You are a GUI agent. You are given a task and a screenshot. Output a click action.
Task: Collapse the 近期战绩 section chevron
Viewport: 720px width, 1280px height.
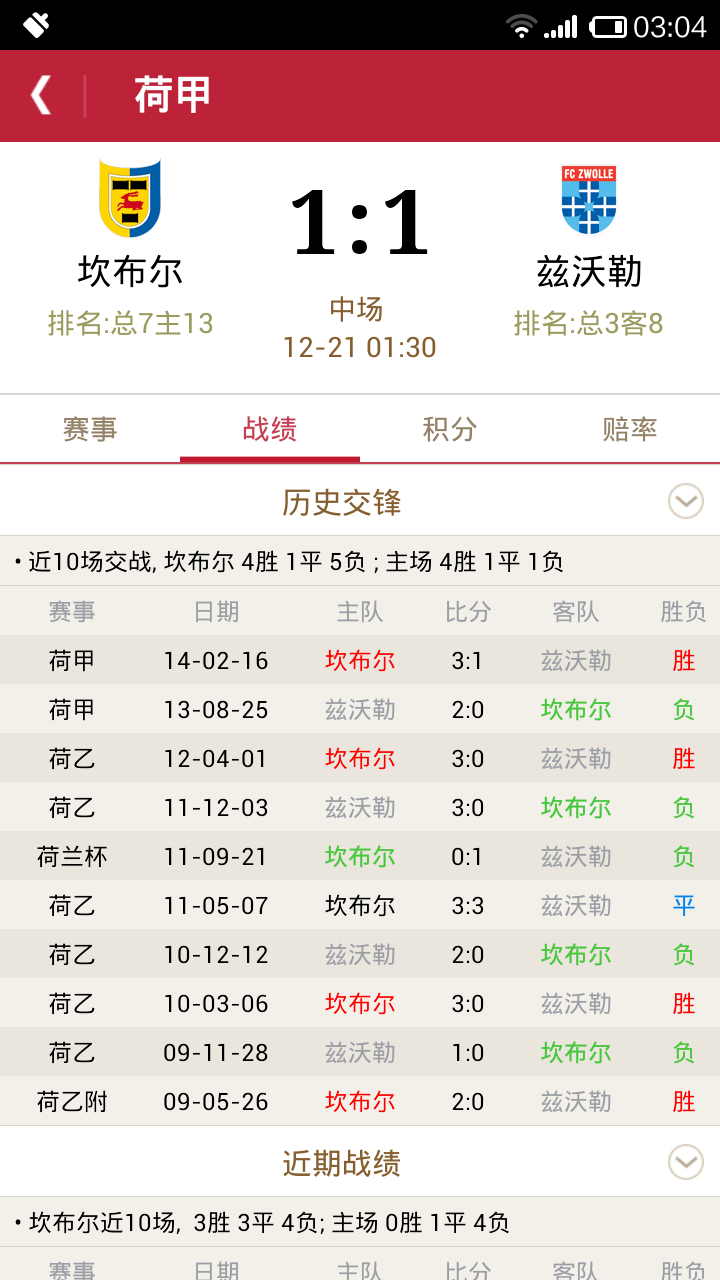pyautogui.click(x=686, y=1162)
